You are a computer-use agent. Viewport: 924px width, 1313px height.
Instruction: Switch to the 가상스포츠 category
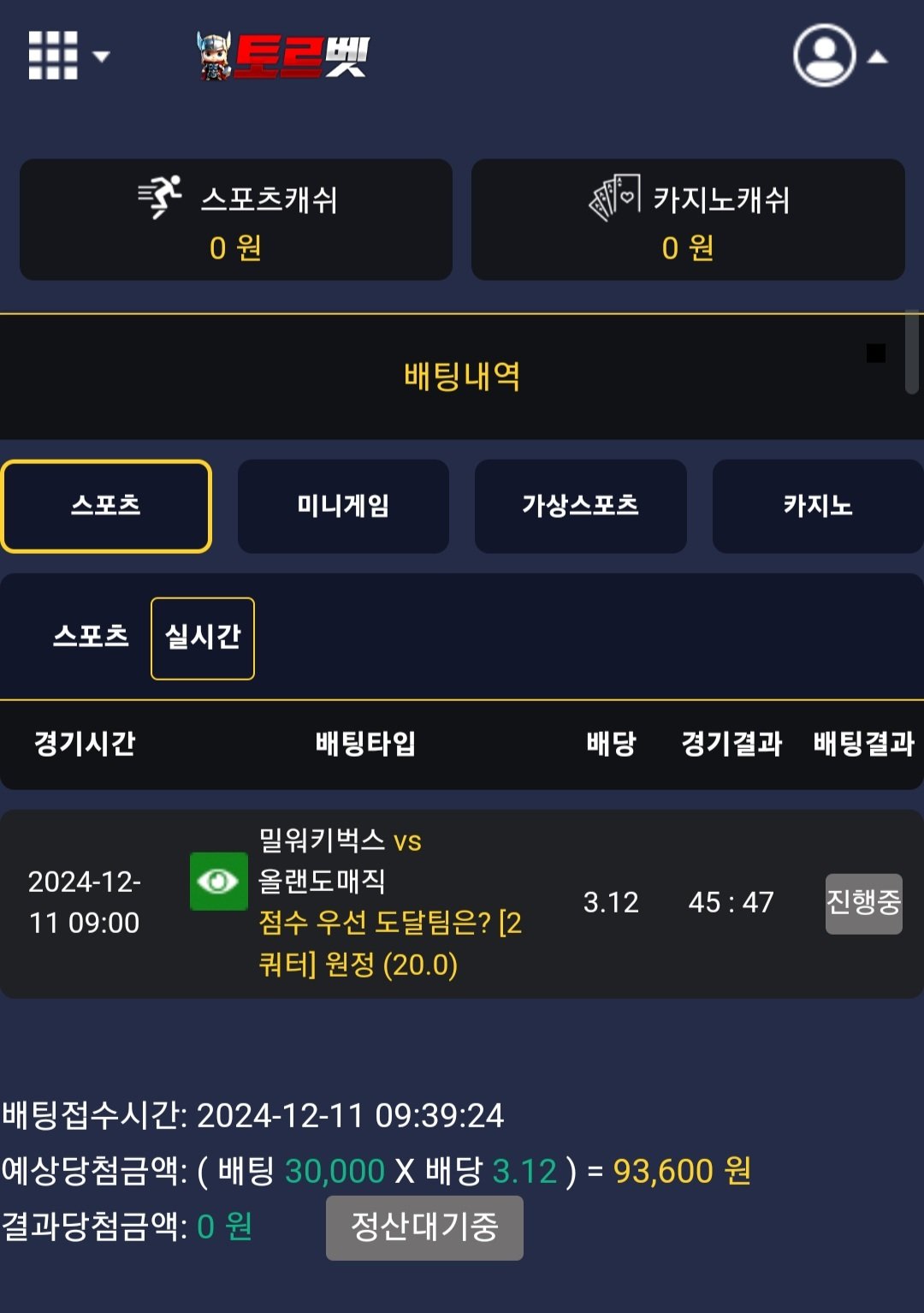580,506
